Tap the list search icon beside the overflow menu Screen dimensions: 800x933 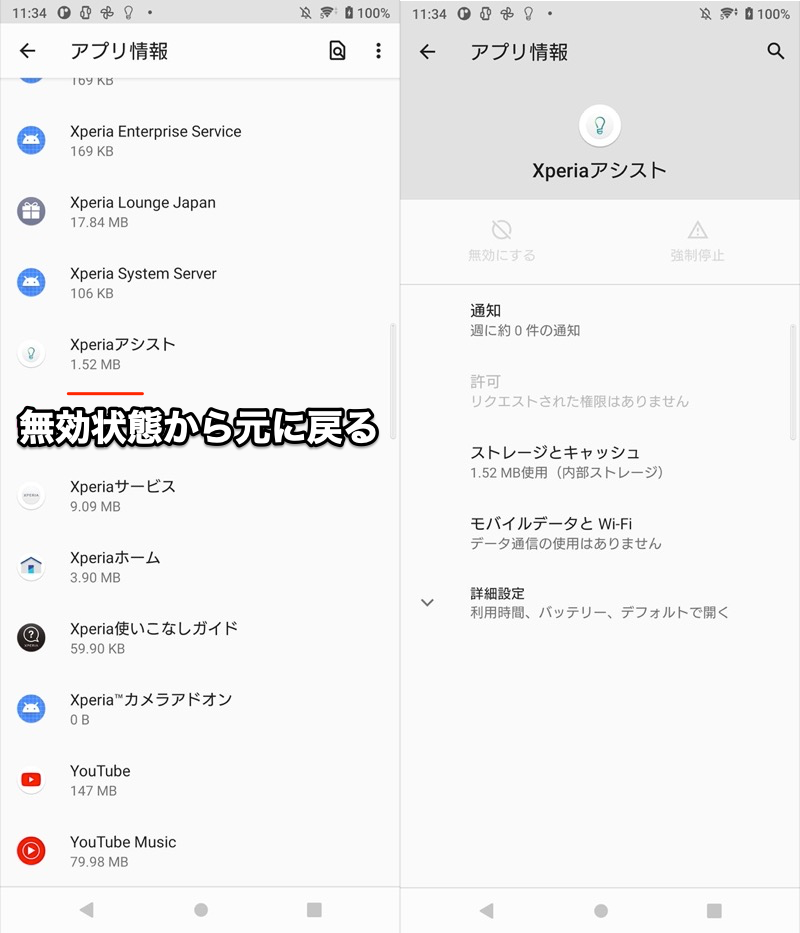338,51
